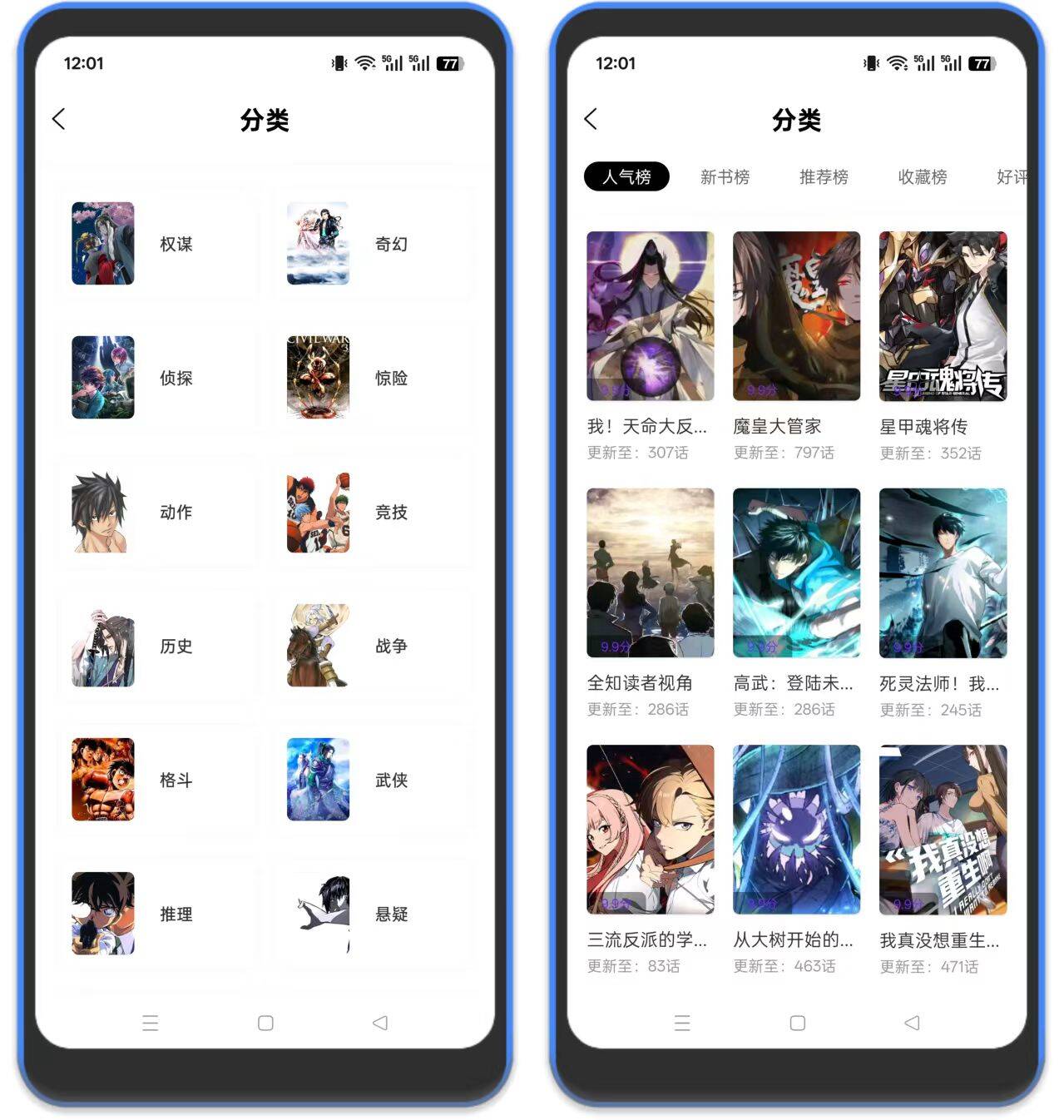This screenshot has width=1064, height=1120.
Task: Open the 我真没想重生啊 cover thumbnail
Action: pos(942,830)
